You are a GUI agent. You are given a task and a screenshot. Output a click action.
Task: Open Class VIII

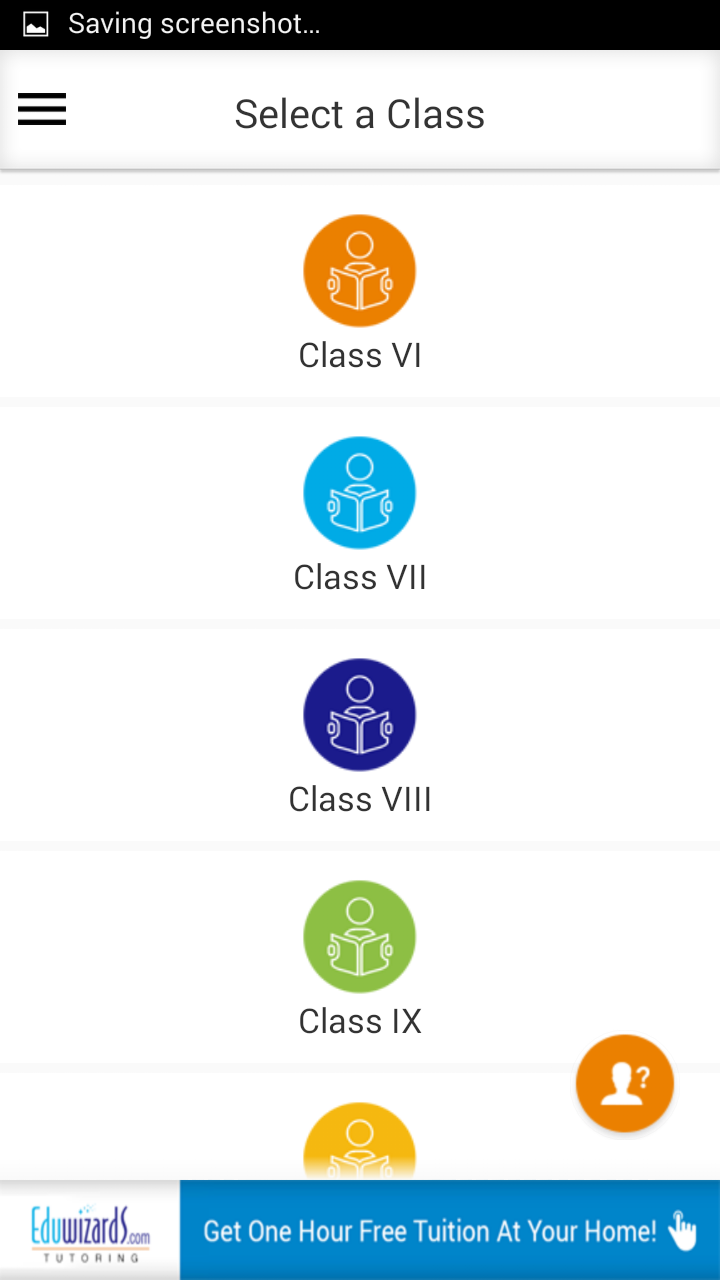[360, 735]
